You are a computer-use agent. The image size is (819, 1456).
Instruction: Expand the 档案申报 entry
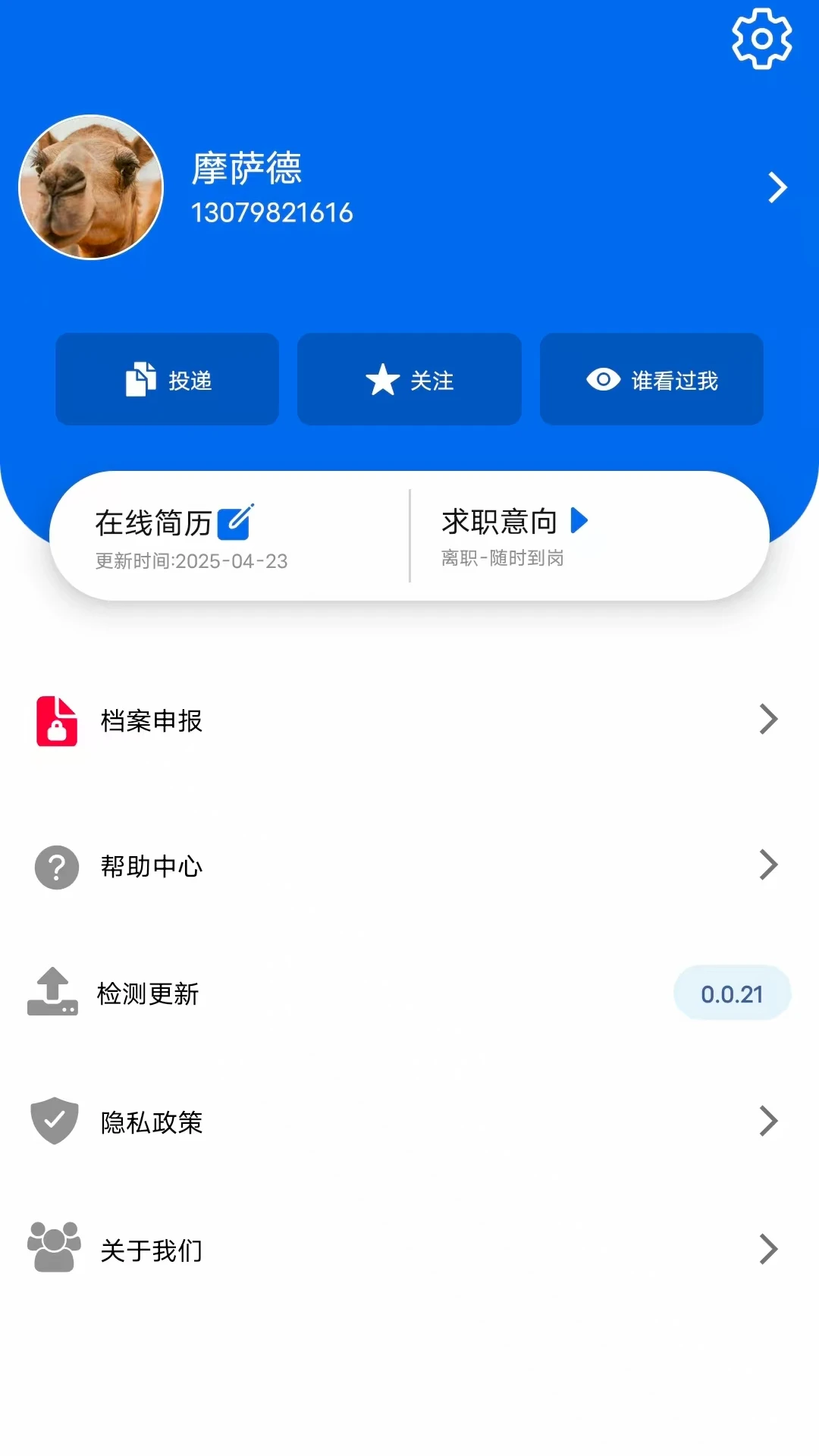coord(768,719)
